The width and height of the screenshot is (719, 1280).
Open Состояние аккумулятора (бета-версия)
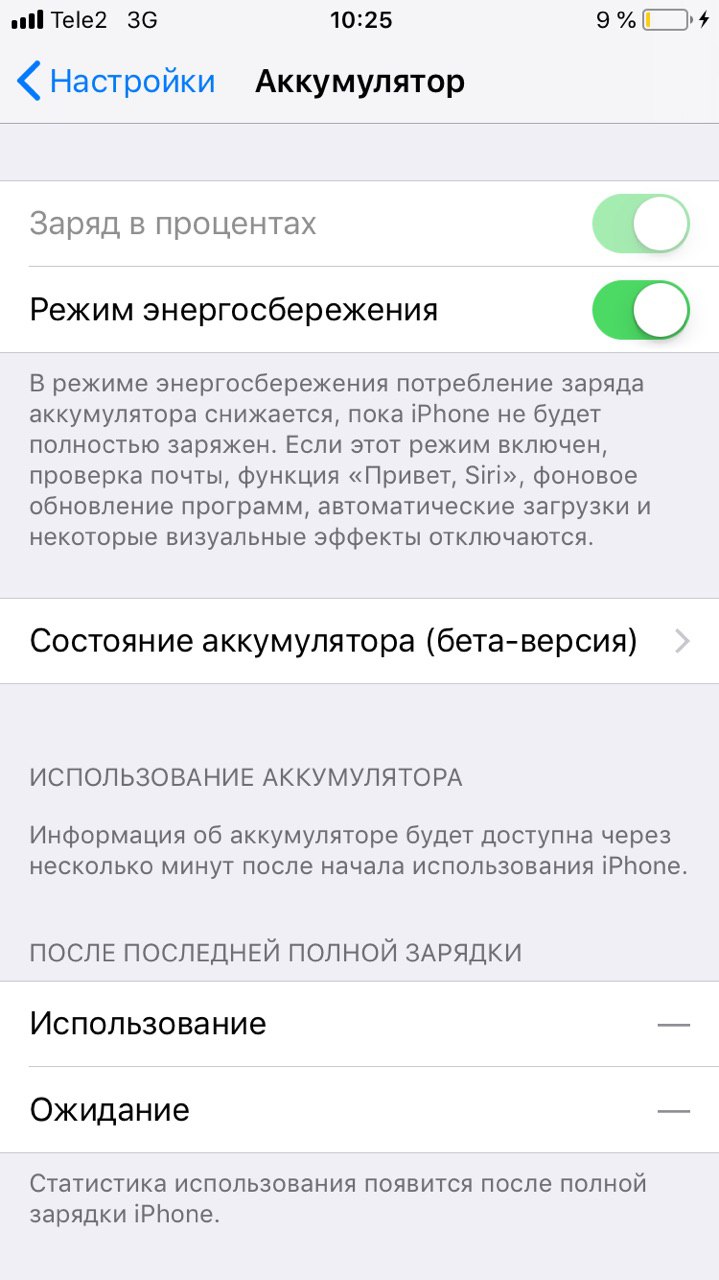click(359, 641)
